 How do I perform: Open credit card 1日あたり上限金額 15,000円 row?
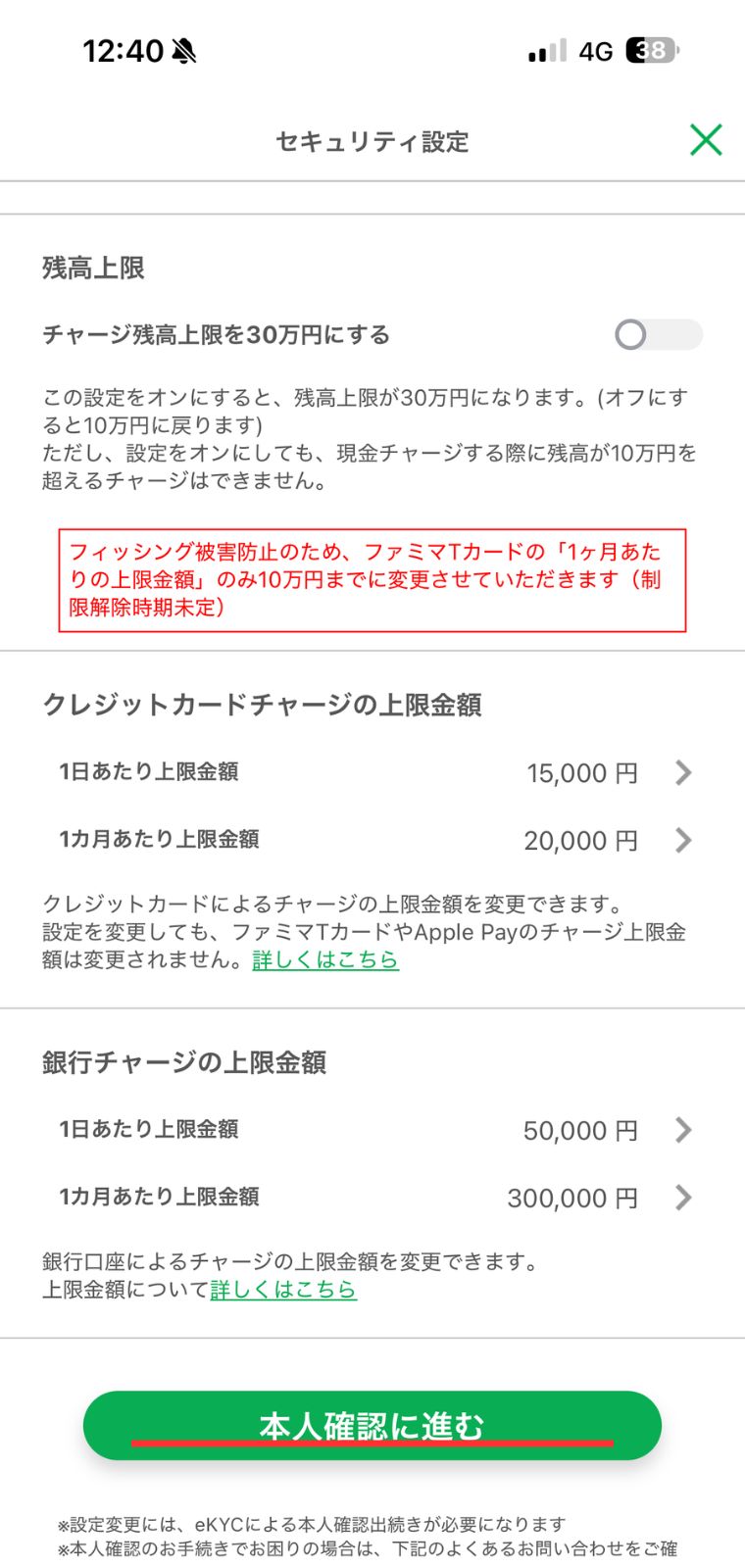[372, 772]
